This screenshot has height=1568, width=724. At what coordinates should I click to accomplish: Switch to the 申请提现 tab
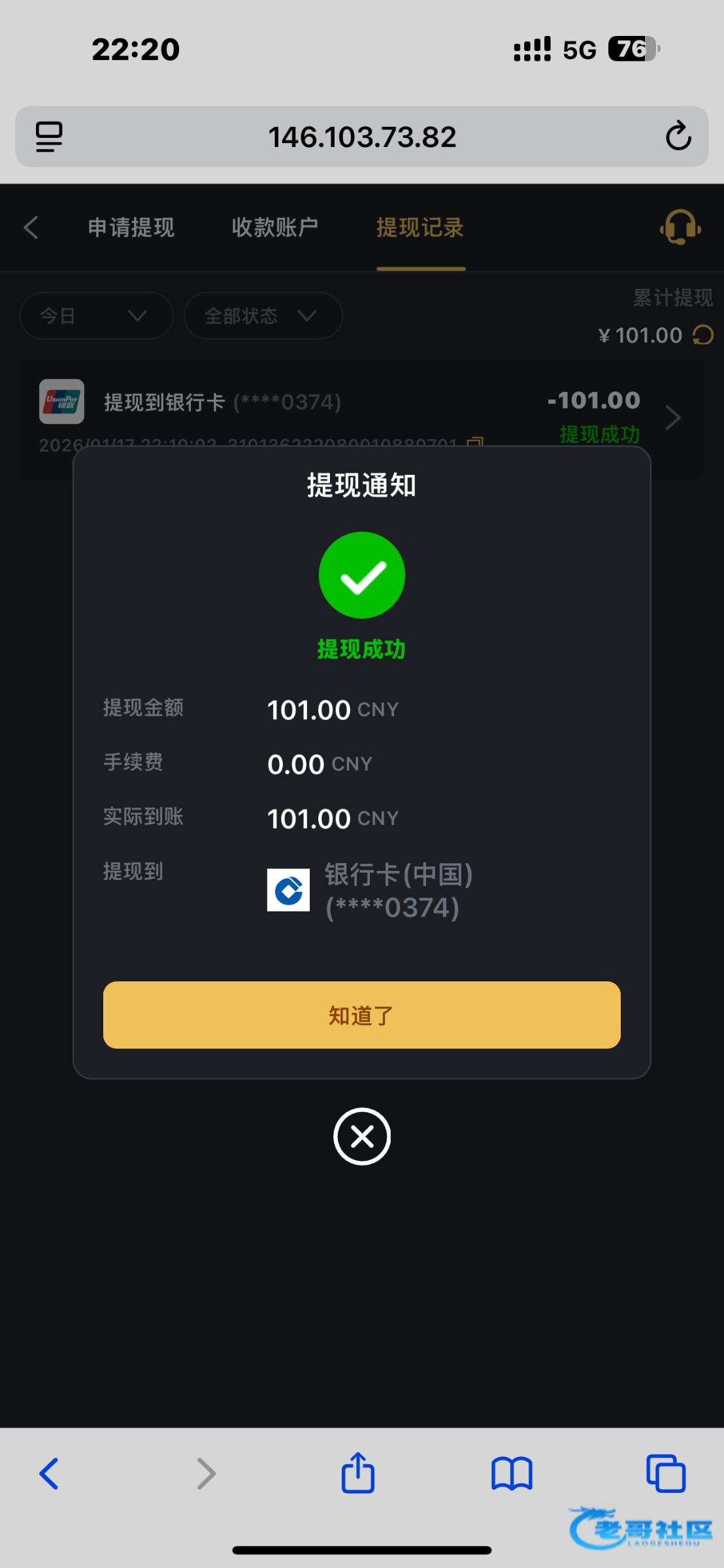tap(131, 227)
